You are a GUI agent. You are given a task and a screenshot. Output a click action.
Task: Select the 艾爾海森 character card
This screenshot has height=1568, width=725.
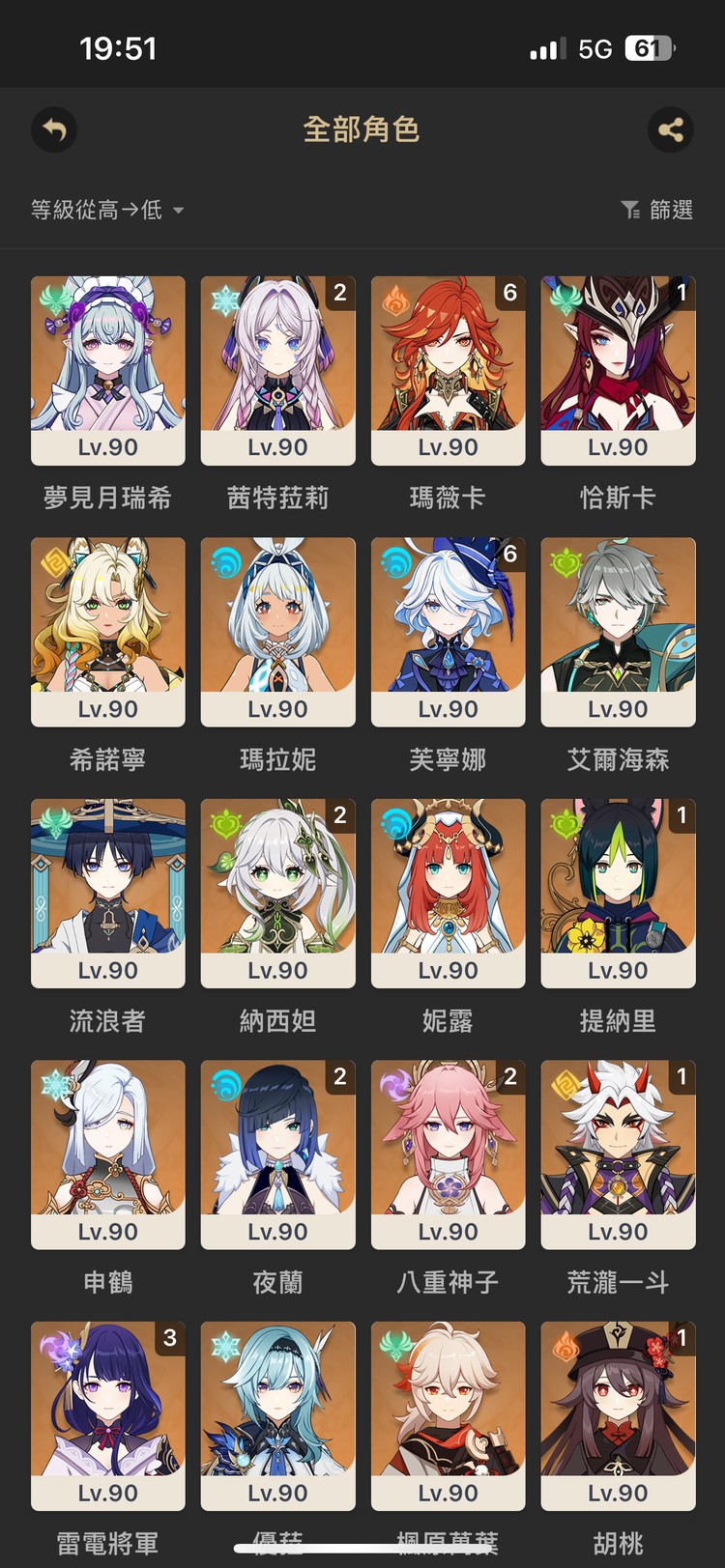point(618,631)
